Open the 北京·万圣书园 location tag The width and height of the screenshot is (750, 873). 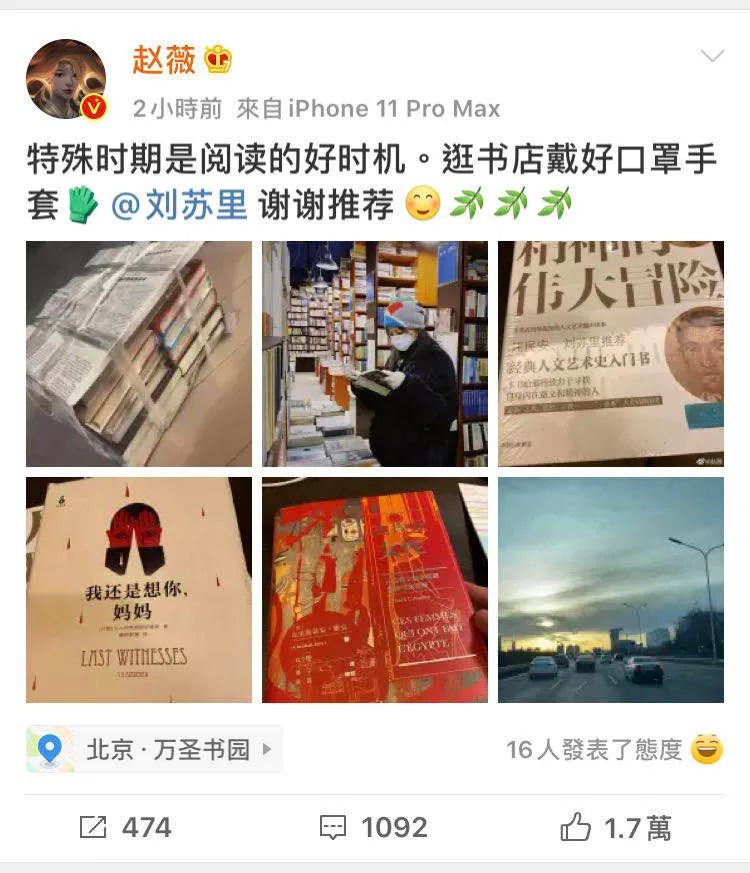(155, 749)
